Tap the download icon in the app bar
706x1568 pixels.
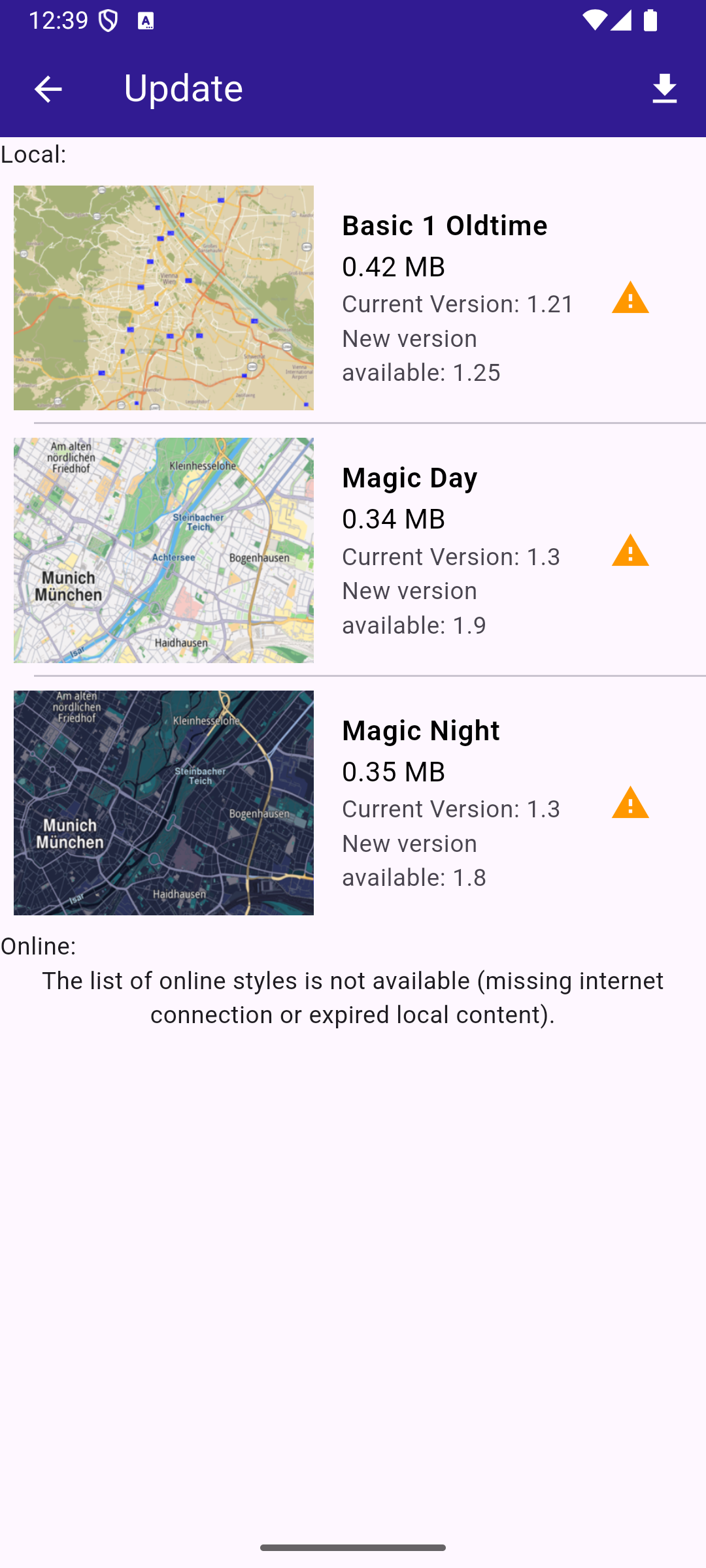point(664,89)
